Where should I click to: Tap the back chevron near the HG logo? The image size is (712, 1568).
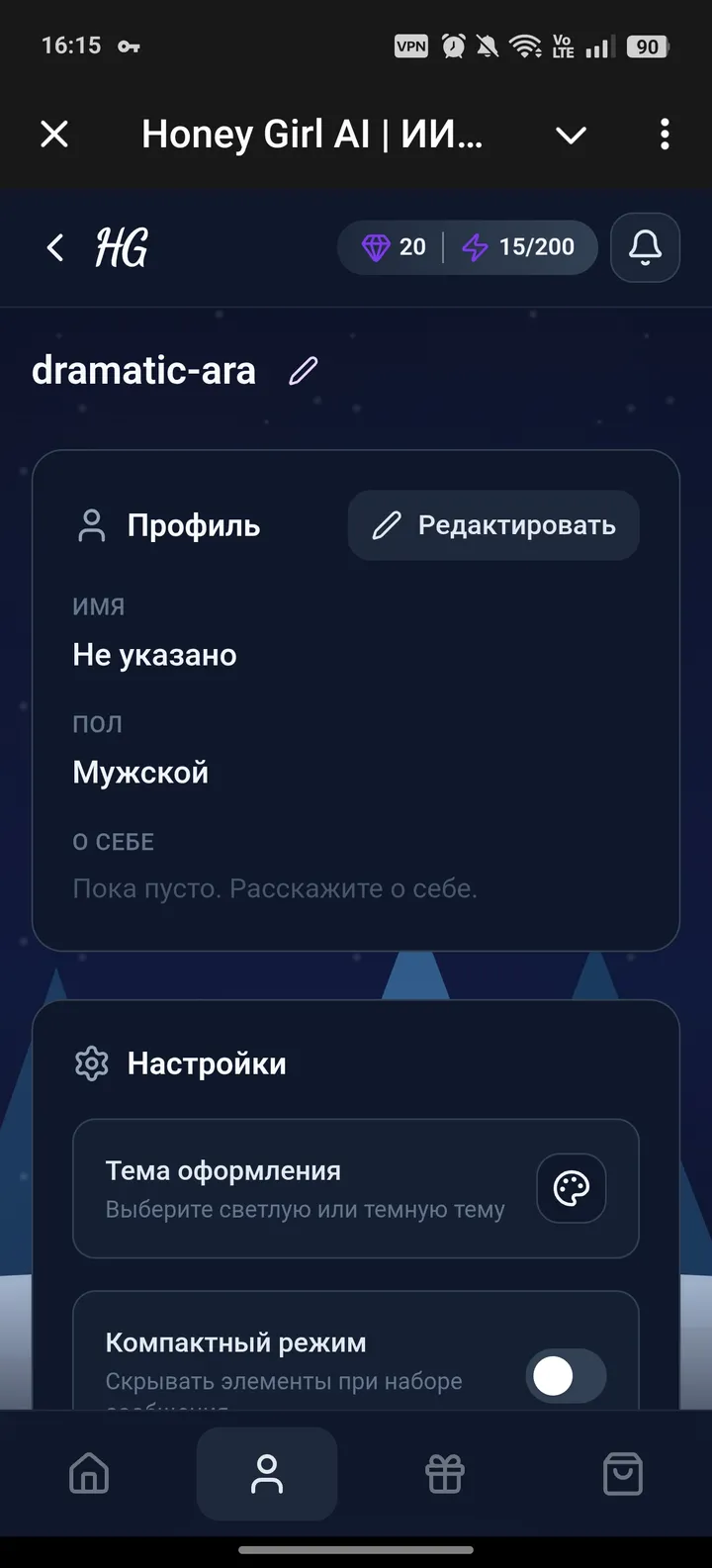click(53, 247)
